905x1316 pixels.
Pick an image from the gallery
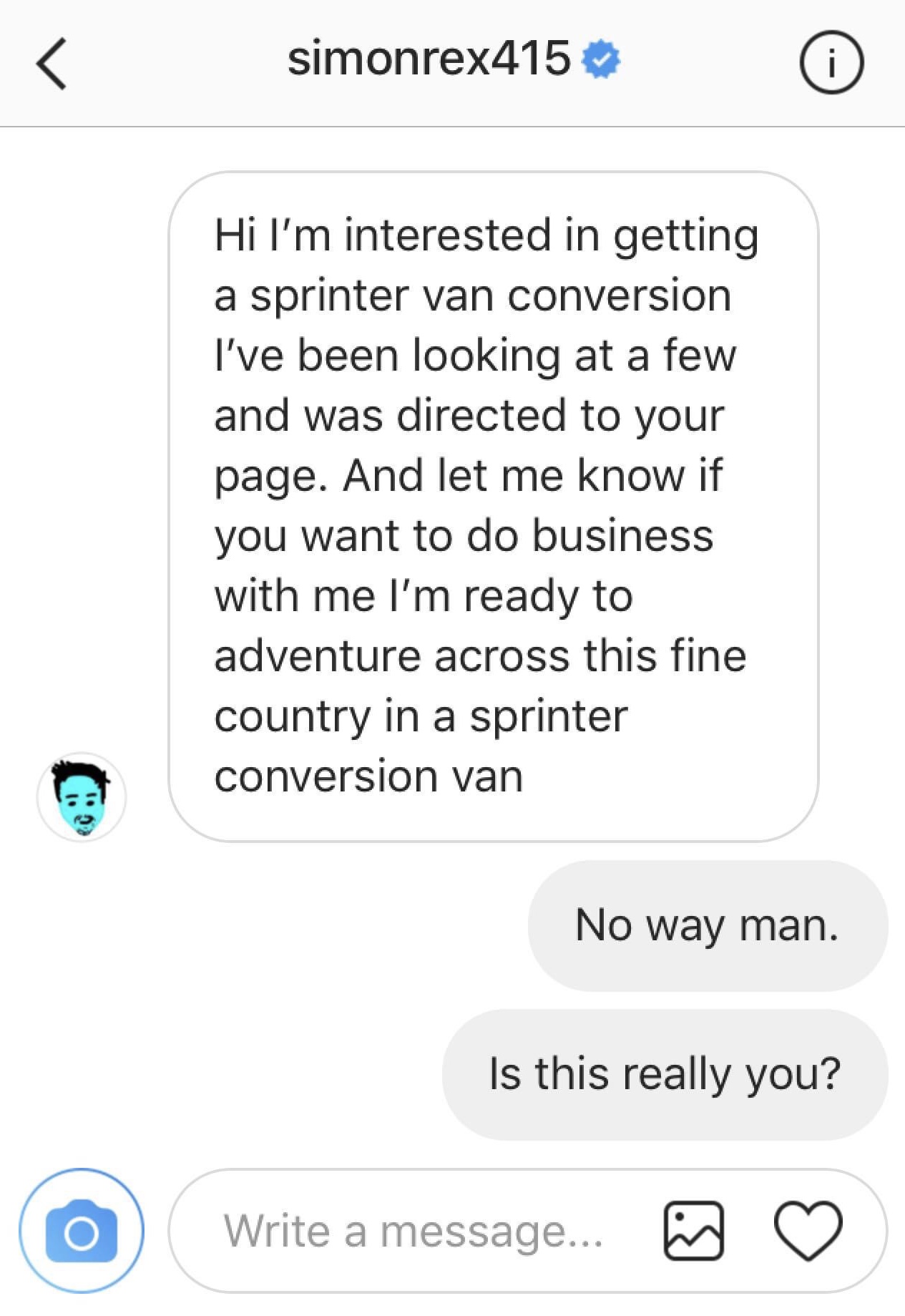pos(693,1231)
